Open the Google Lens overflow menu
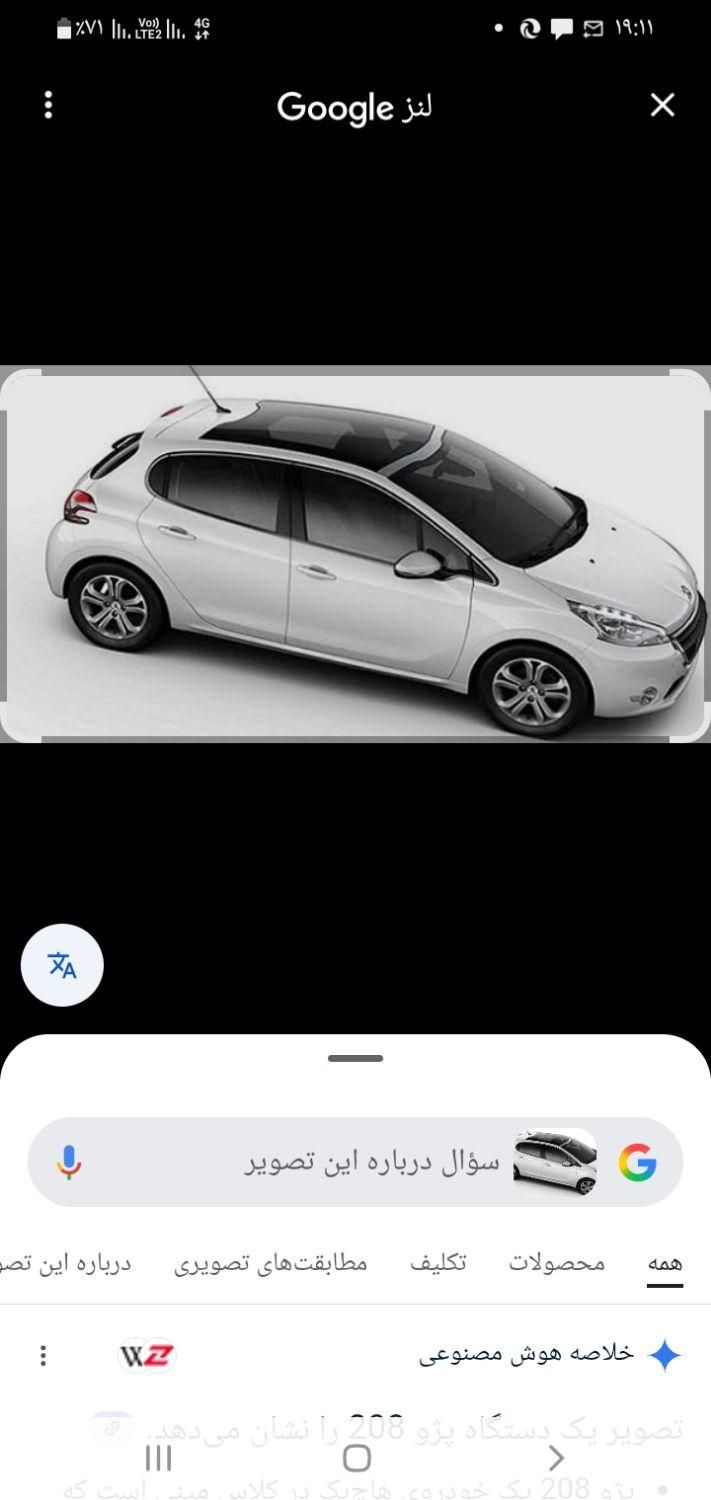711x1500 pixels. point(48,105)
